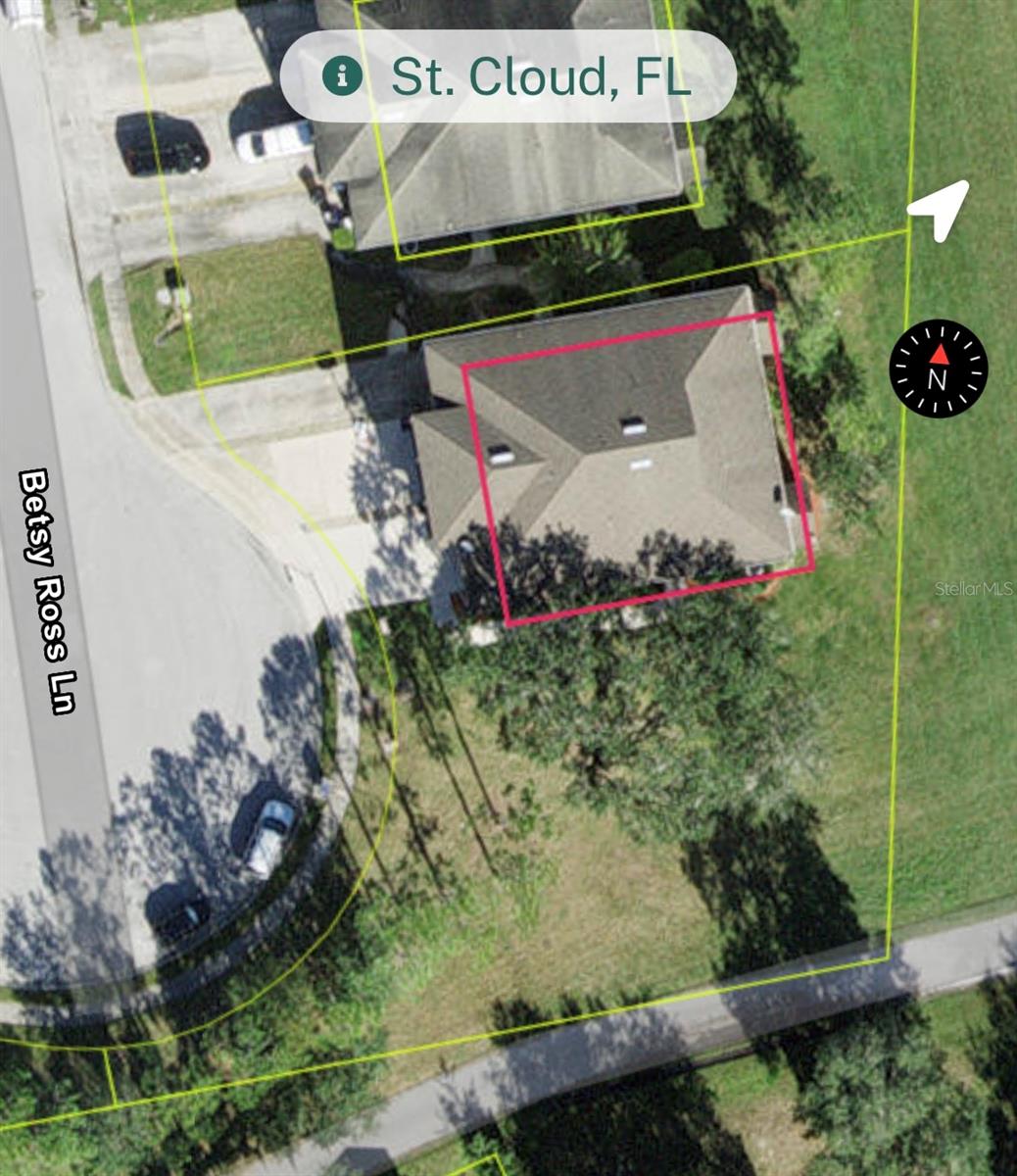Center the map on my current location
Screen dimensions: 1017x1176
click(939, 210)
